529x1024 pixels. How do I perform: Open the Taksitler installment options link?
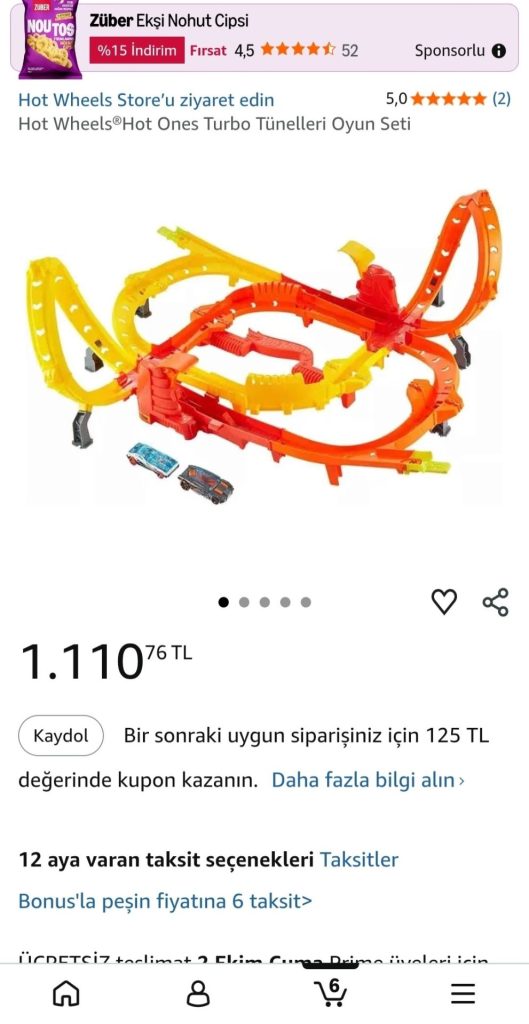pos(359,859)
